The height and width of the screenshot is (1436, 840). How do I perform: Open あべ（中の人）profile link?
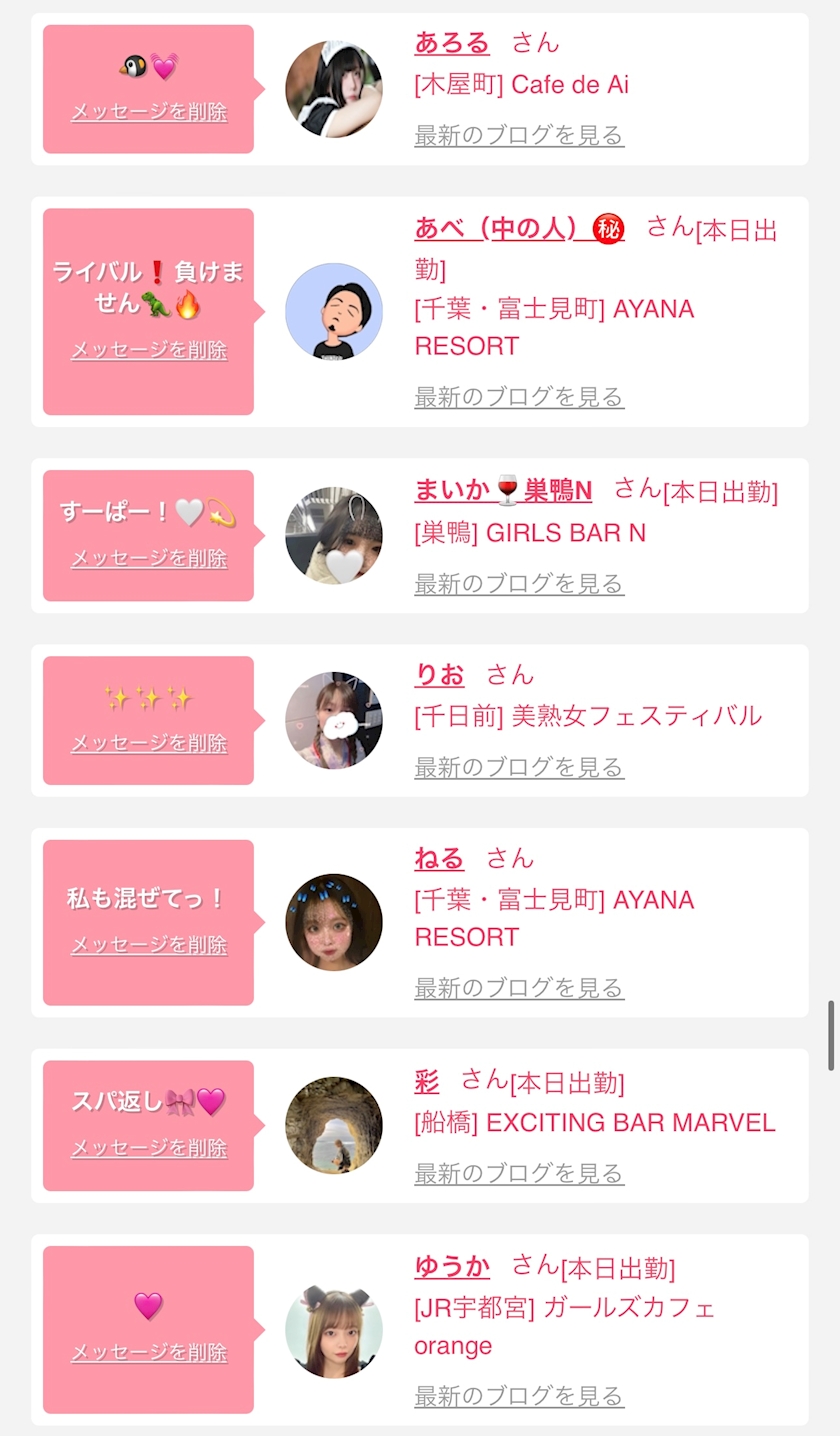pyautogui.click(x=519, y=229)
